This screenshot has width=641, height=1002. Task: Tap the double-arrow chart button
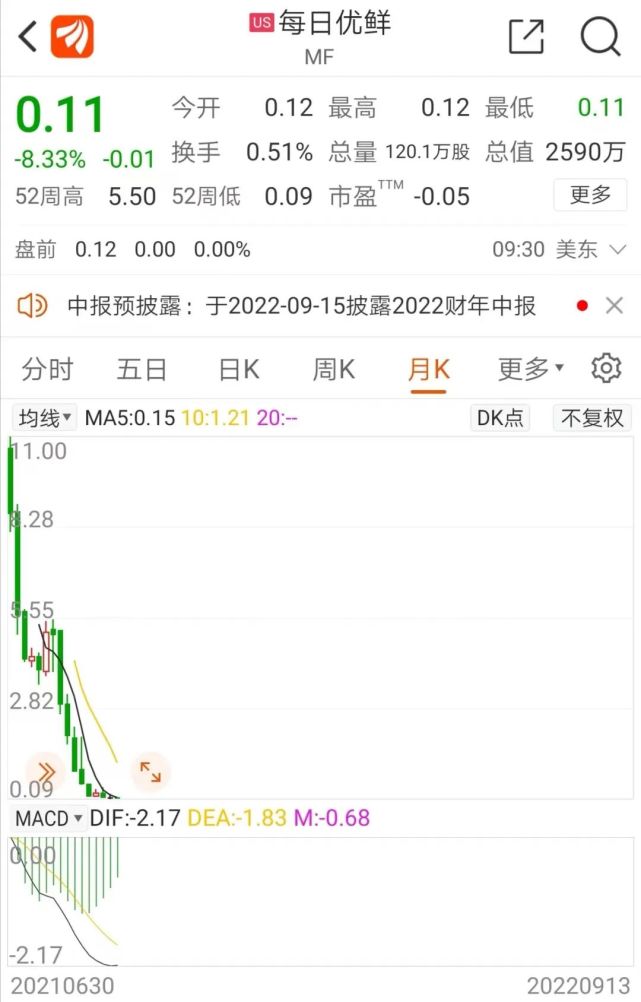click(x=46, y=771)
